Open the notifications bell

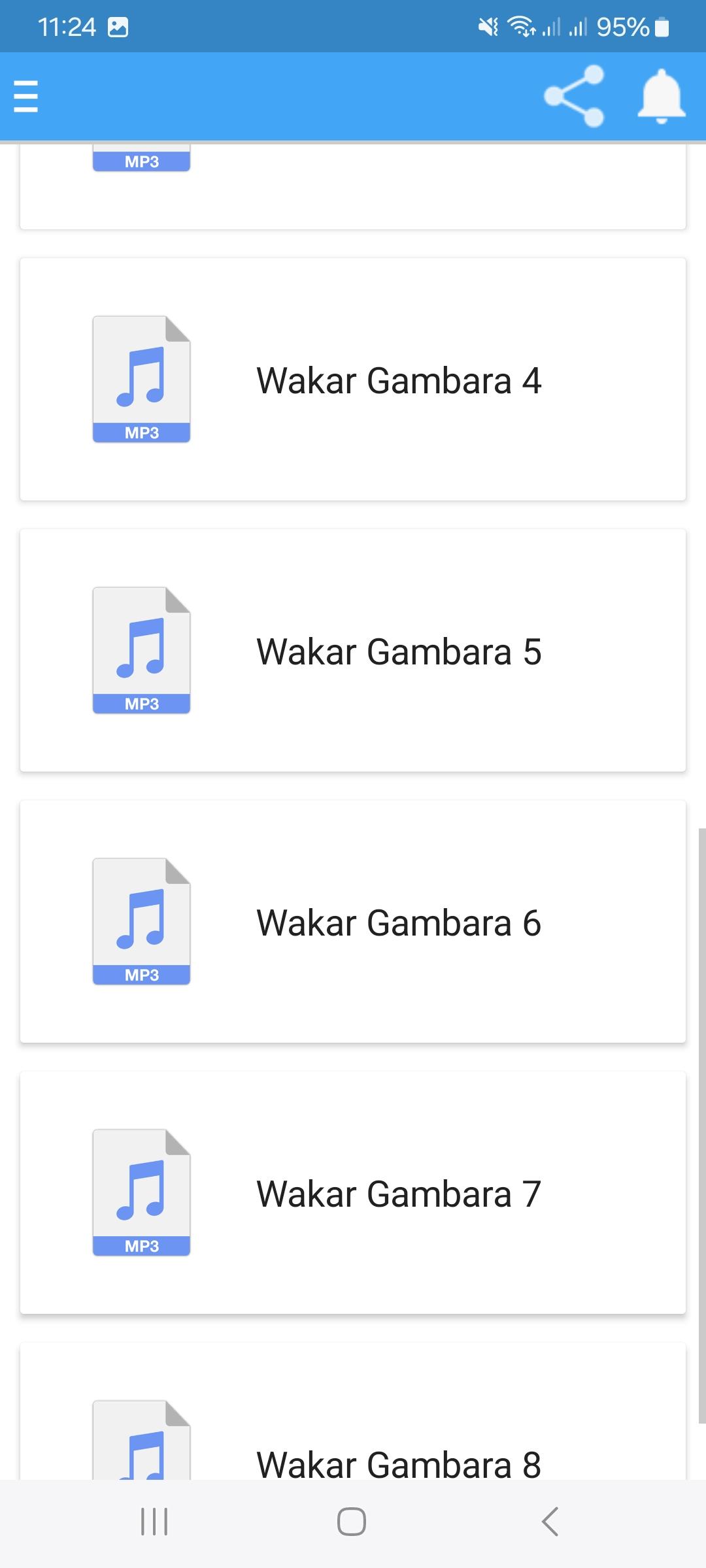(x=662, y=96)
